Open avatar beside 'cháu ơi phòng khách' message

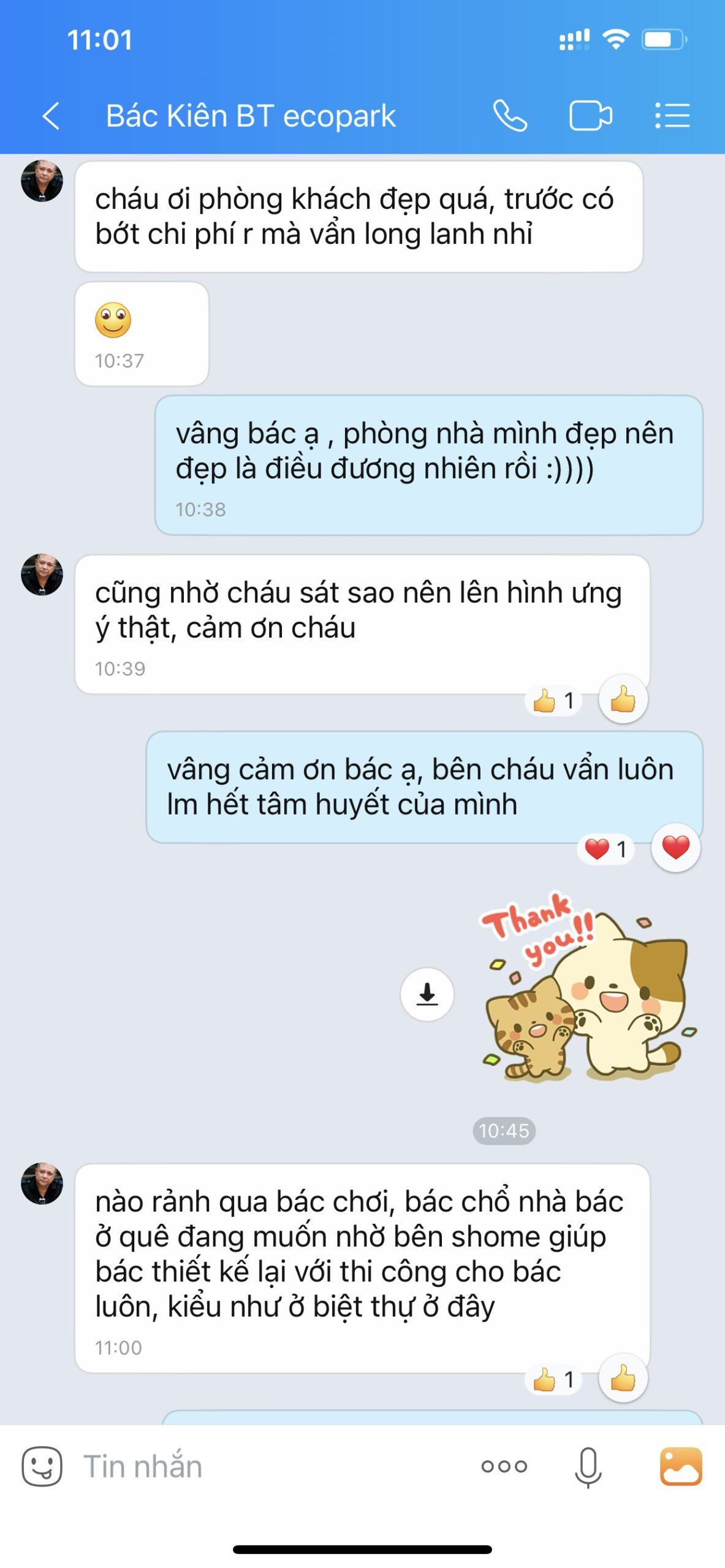[42, 181]
